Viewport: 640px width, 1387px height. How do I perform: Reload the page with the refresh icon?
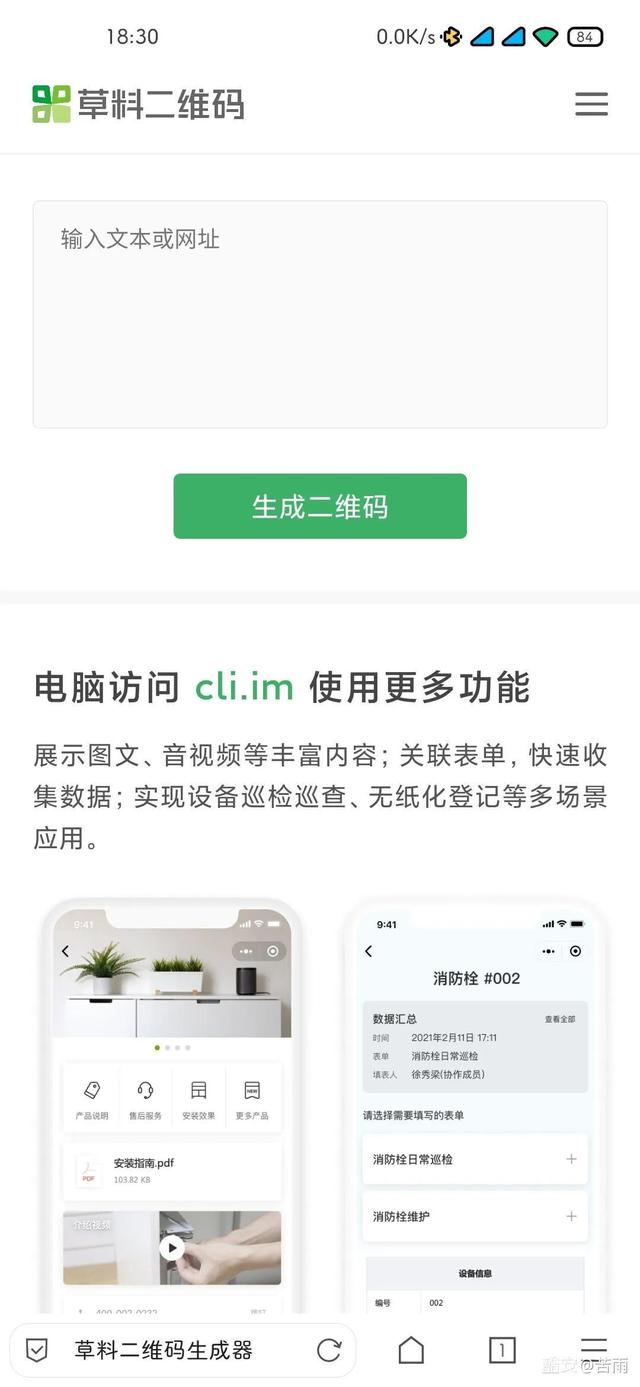pos(329,1350)
